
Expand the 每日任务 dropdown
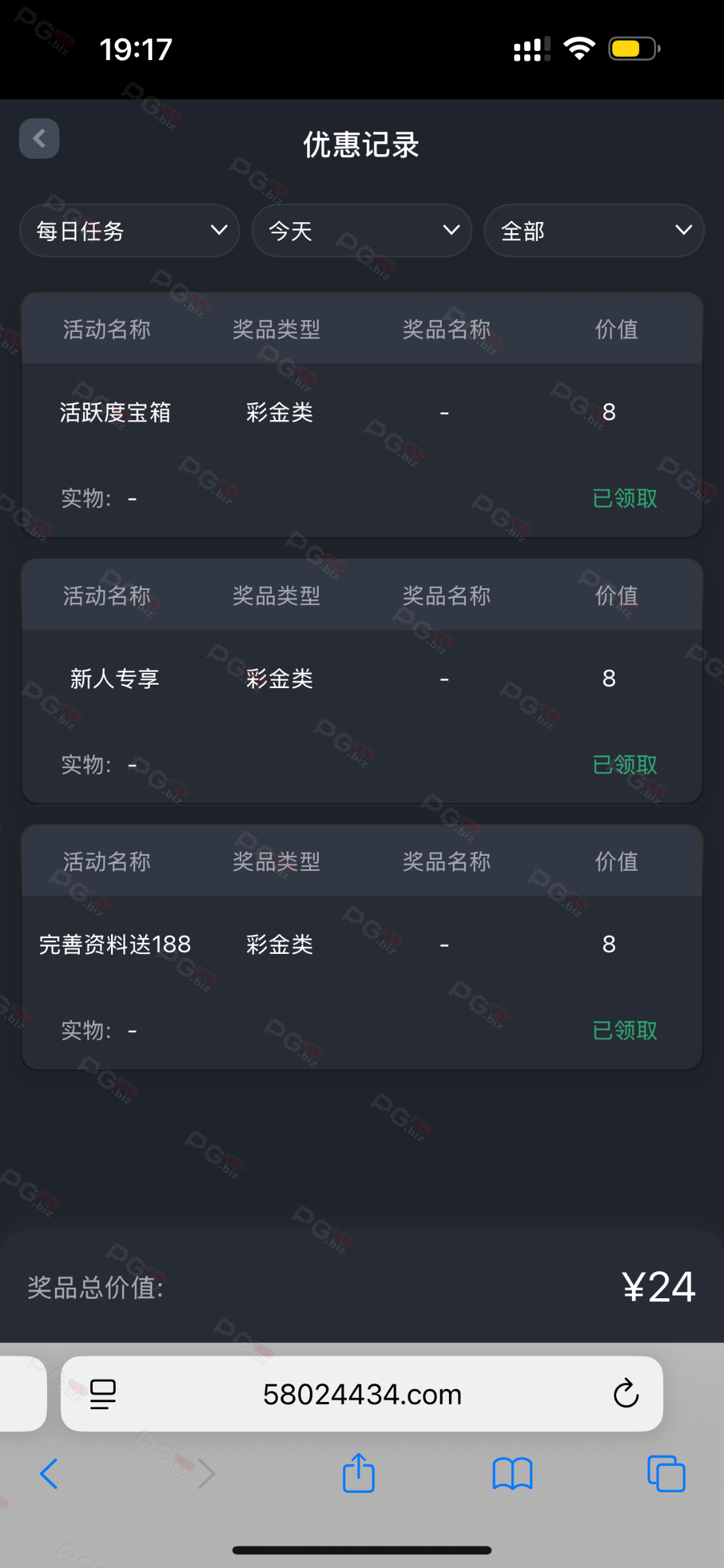pyautogui.click(x=129, y=231)
